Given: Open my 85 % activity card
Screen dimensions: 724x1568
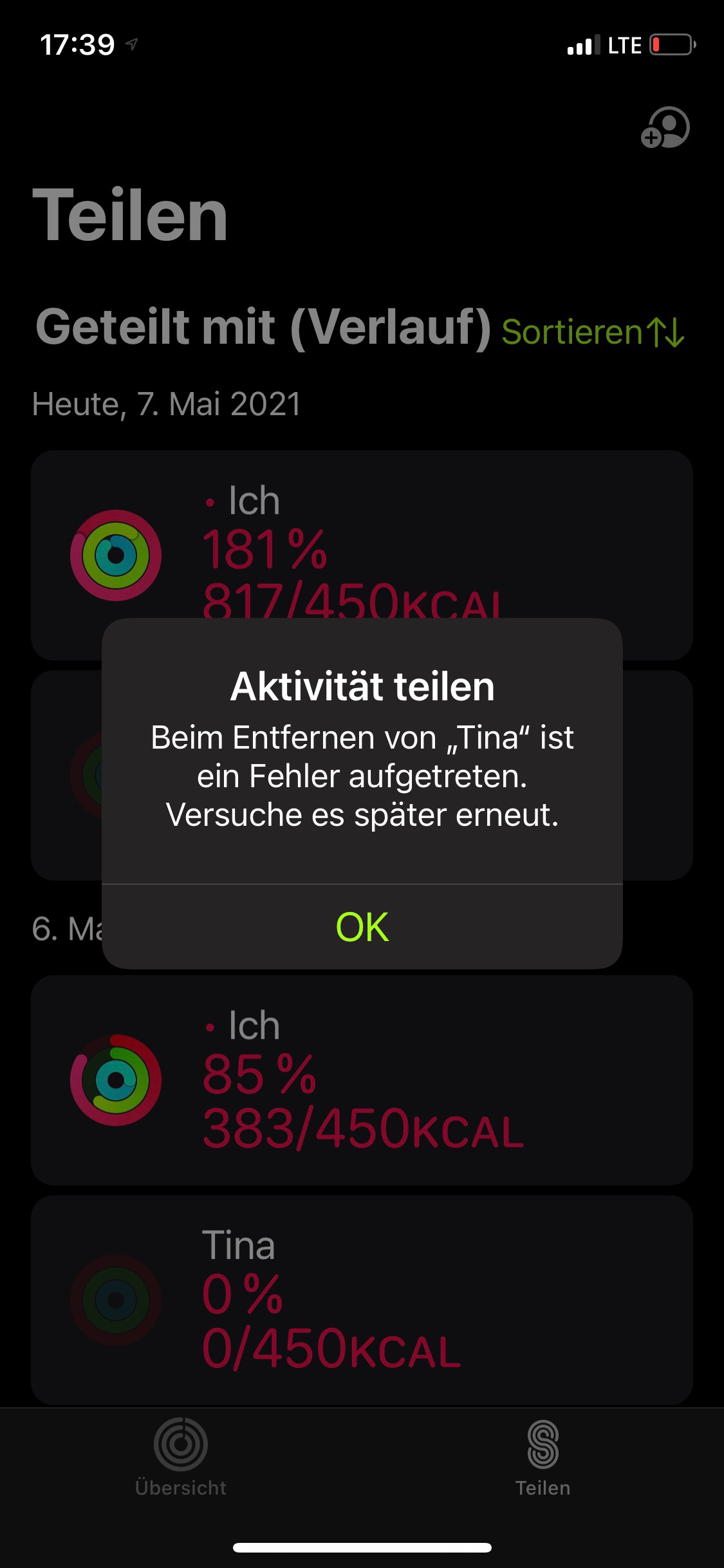Looking at the screenshot, I should pyautogui.click(x=360, y=1080).
